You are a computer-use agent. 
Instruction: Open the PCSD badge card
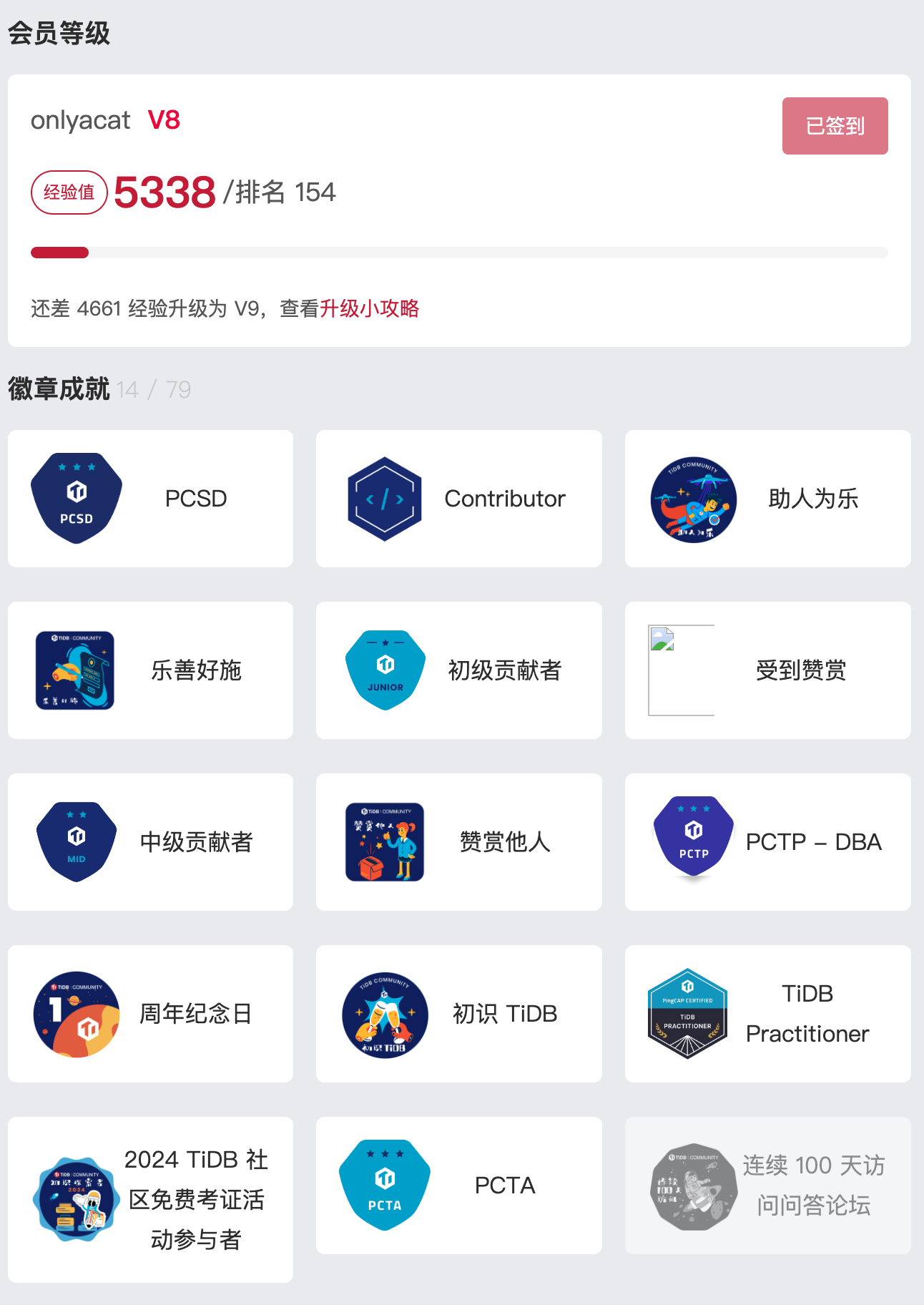click(x=150, y=499)
